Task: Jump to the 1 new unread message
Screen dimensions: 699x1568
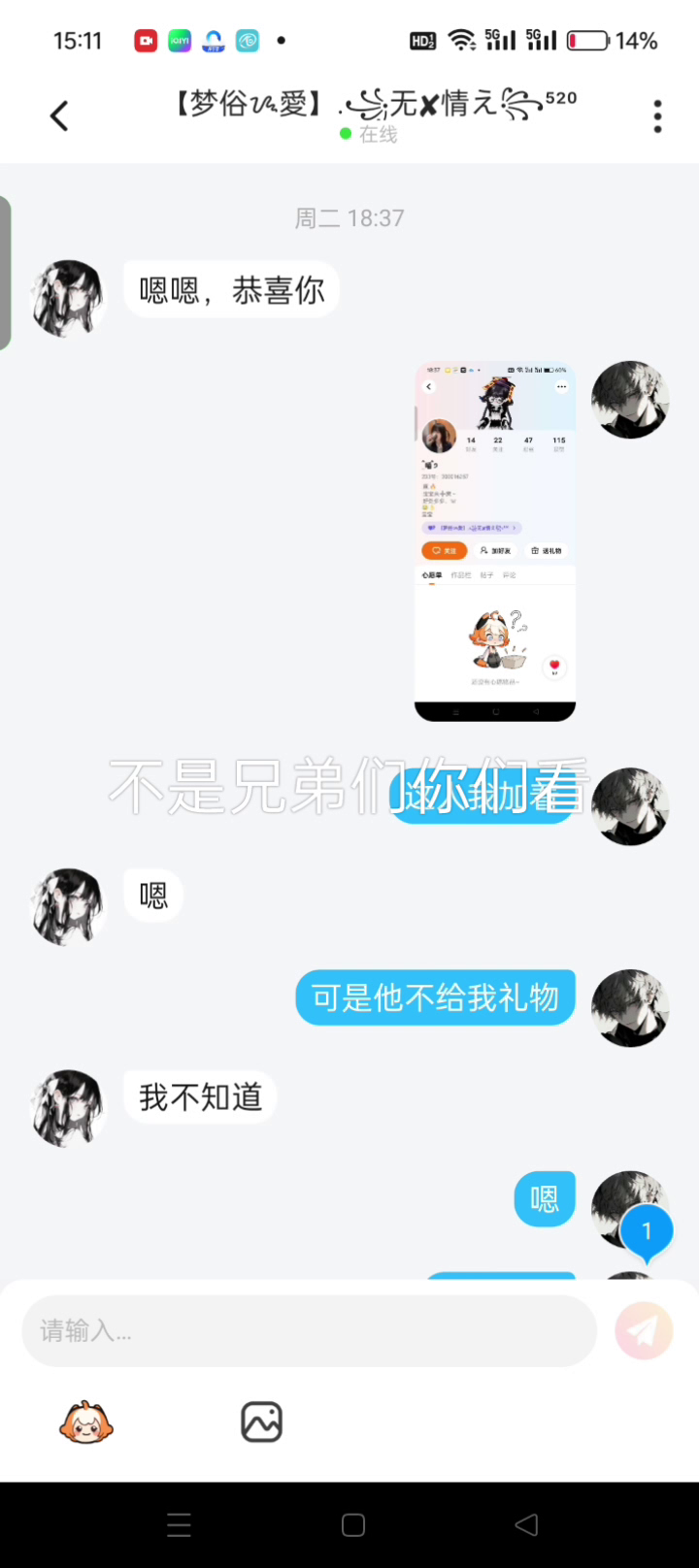Action: [647, 1231]
